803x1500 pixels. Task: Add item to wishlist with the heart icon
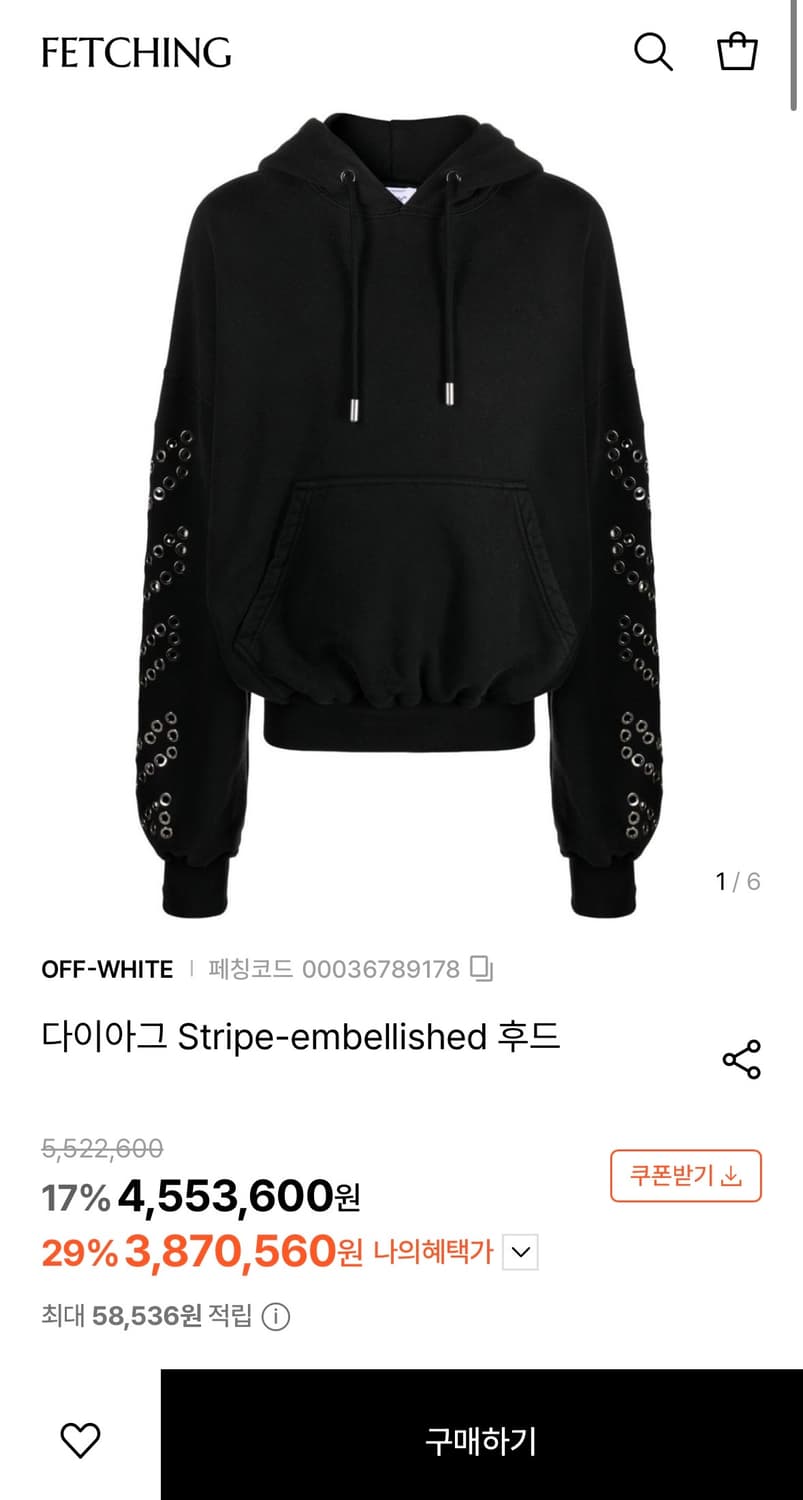point(80,1441)
